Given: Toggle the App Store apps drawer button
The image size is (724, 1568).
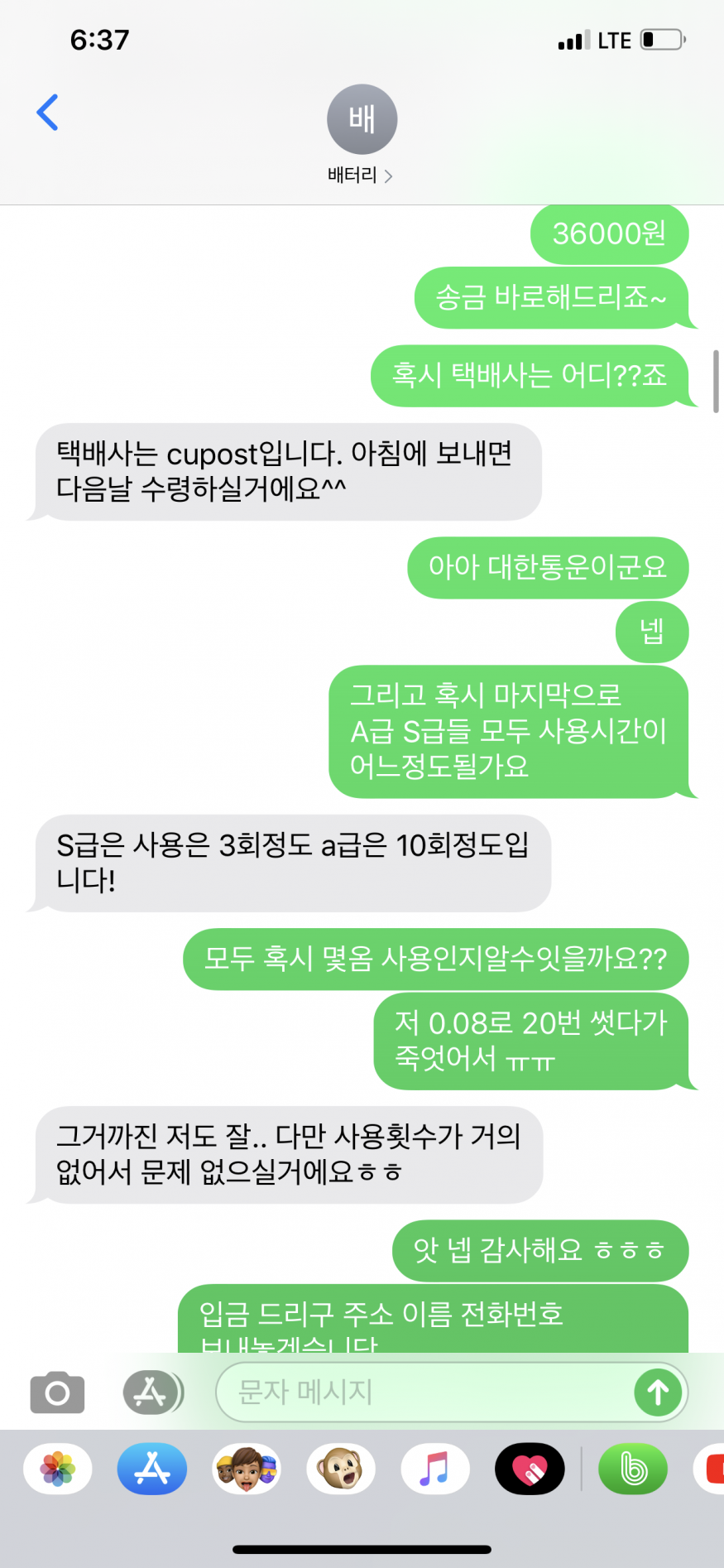Looking at the screenshot, I should (x=151, y=1392).
